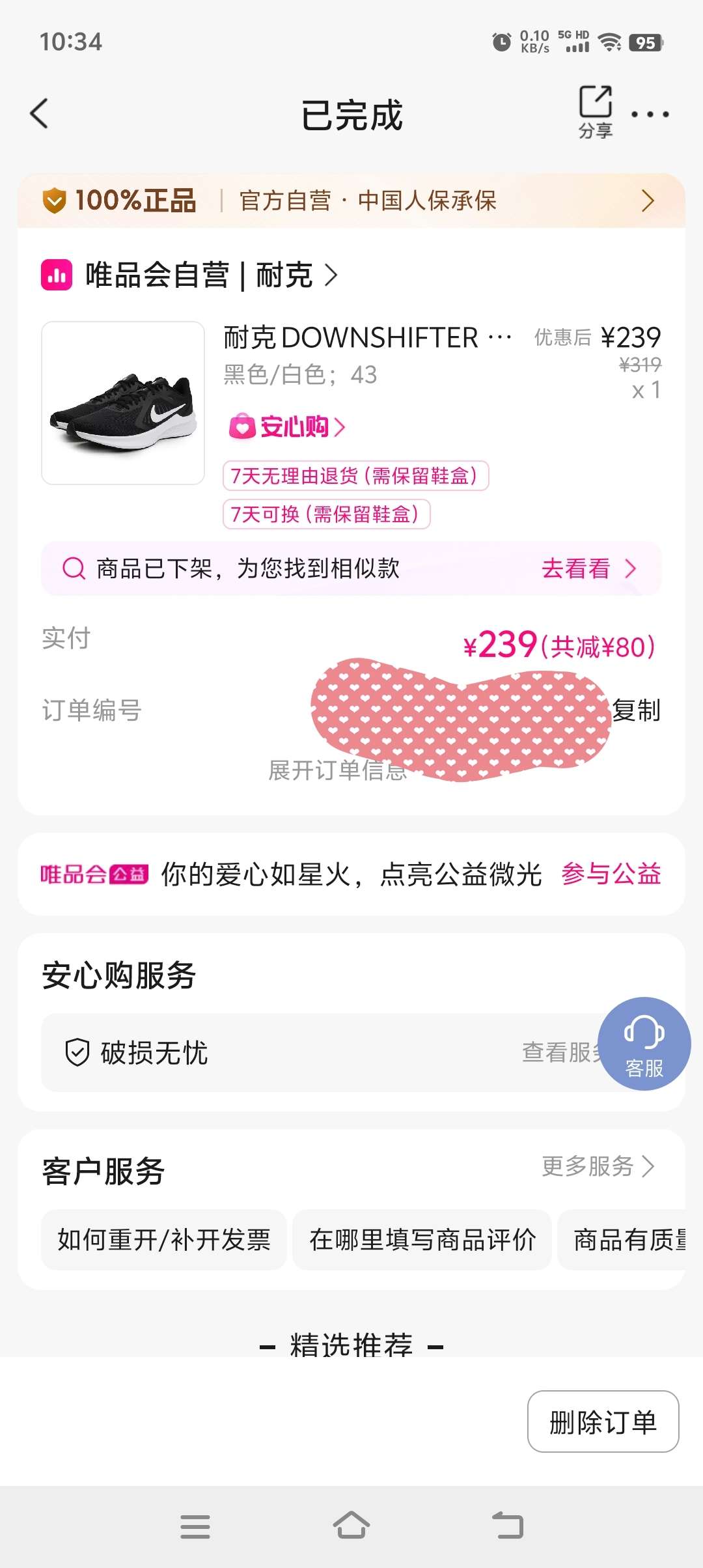Open recent apps from navigation bar
The image size is (703, 1568).
click(195, 1526)
